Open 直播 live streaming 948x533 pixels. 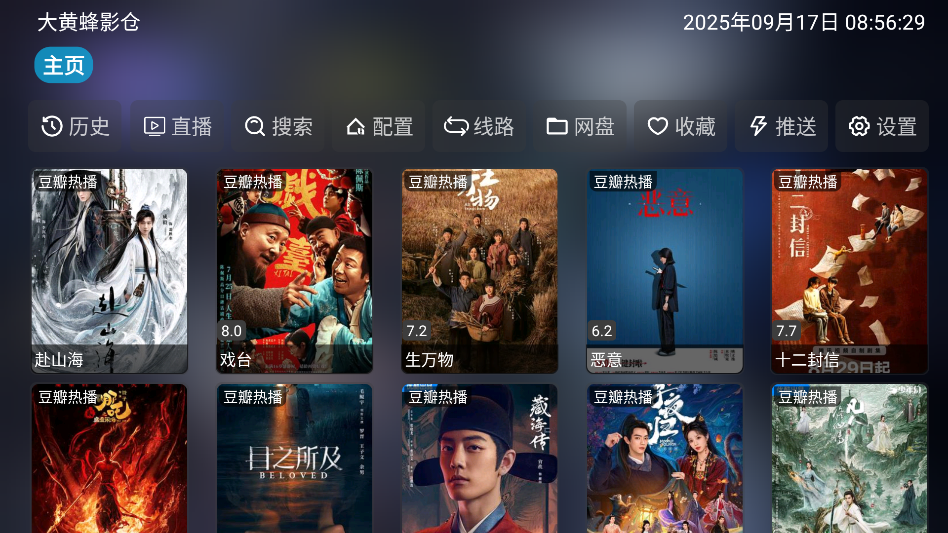click(178, 126)
